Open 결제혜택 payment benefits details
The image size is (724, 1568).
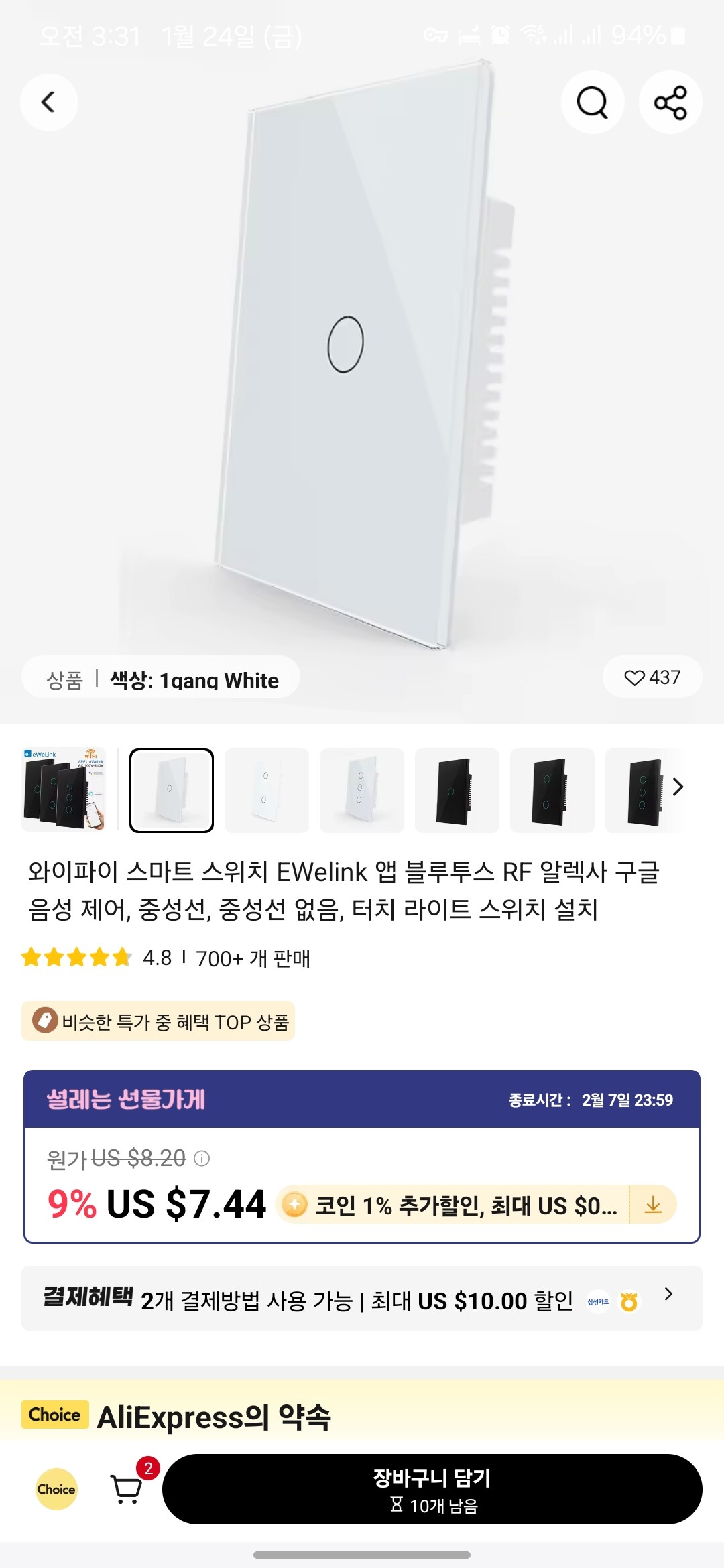coord(362,1299)
